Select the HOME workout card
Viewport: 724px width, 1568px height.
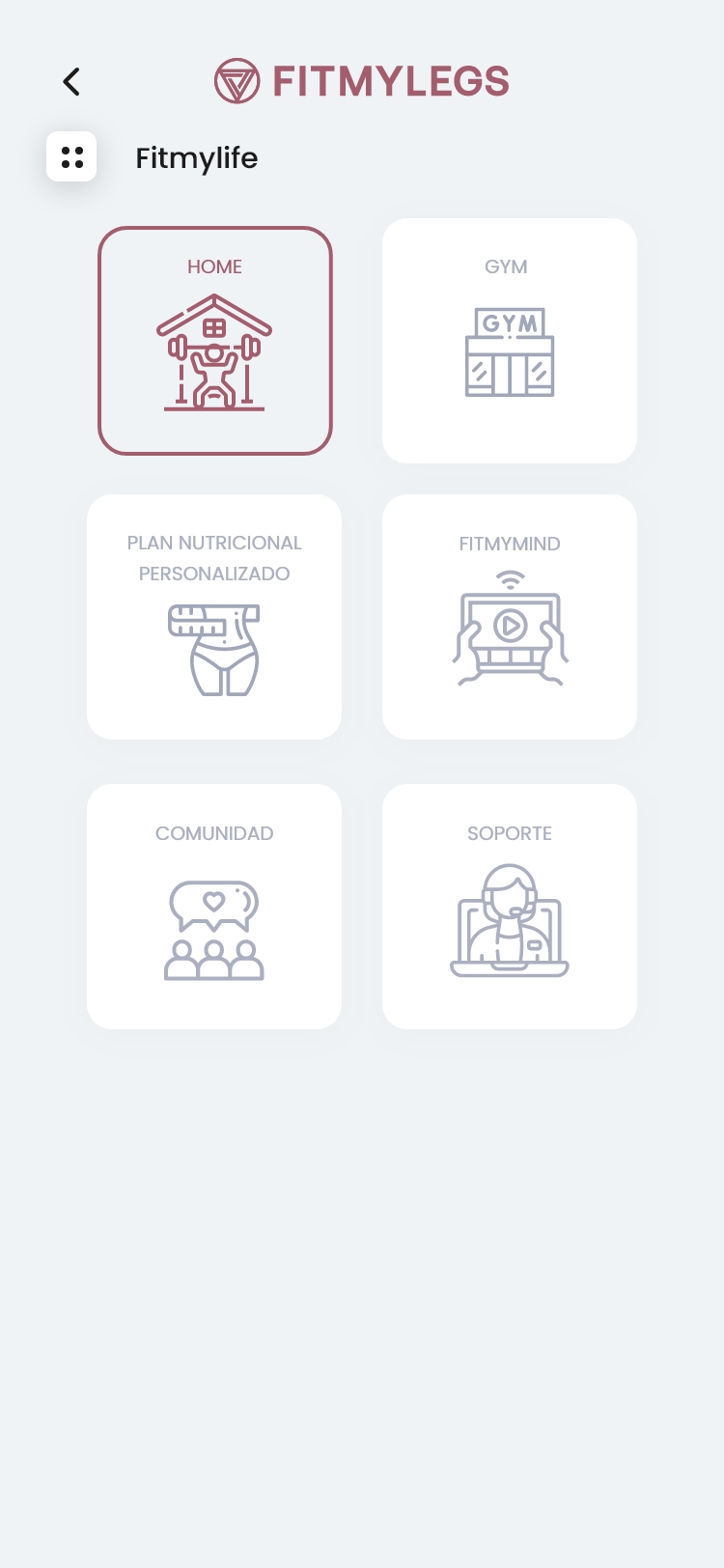point(214,341)
